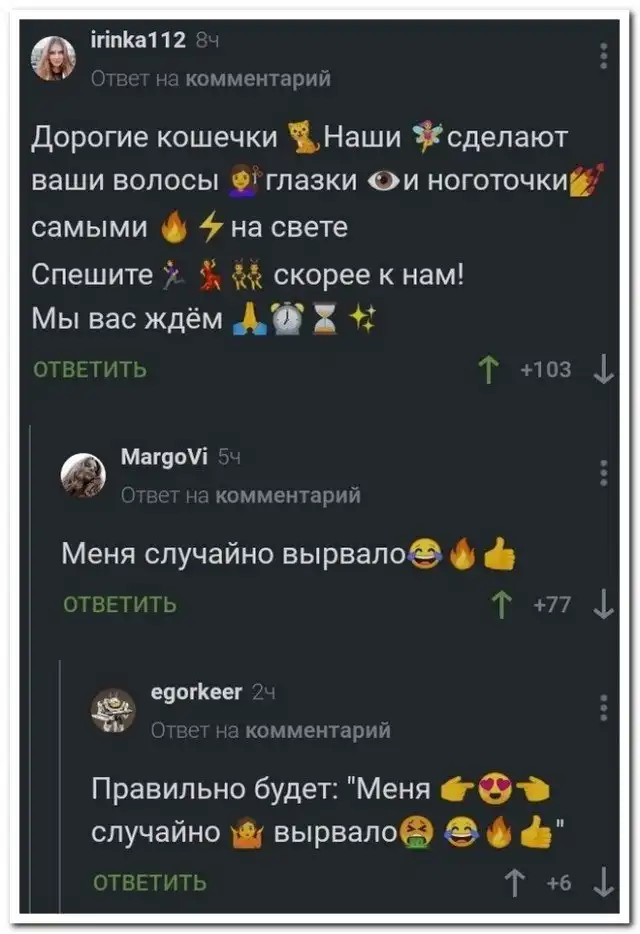This screenshot has height=934, width=640.
Task: Jump to parent via egorkeer's "Ответ на комментарий"
Action: coord(270,731)
